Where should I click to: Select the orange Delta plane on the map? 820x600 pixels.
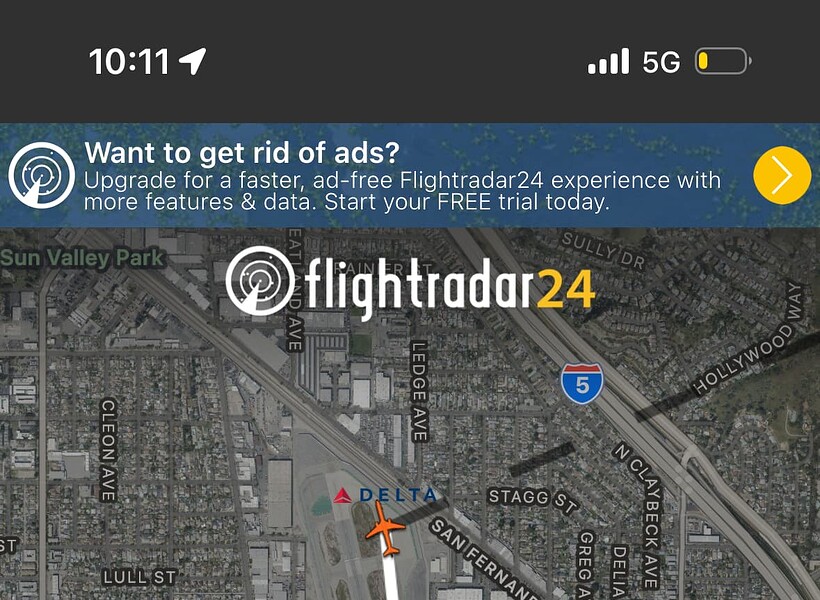pos(385,530)
